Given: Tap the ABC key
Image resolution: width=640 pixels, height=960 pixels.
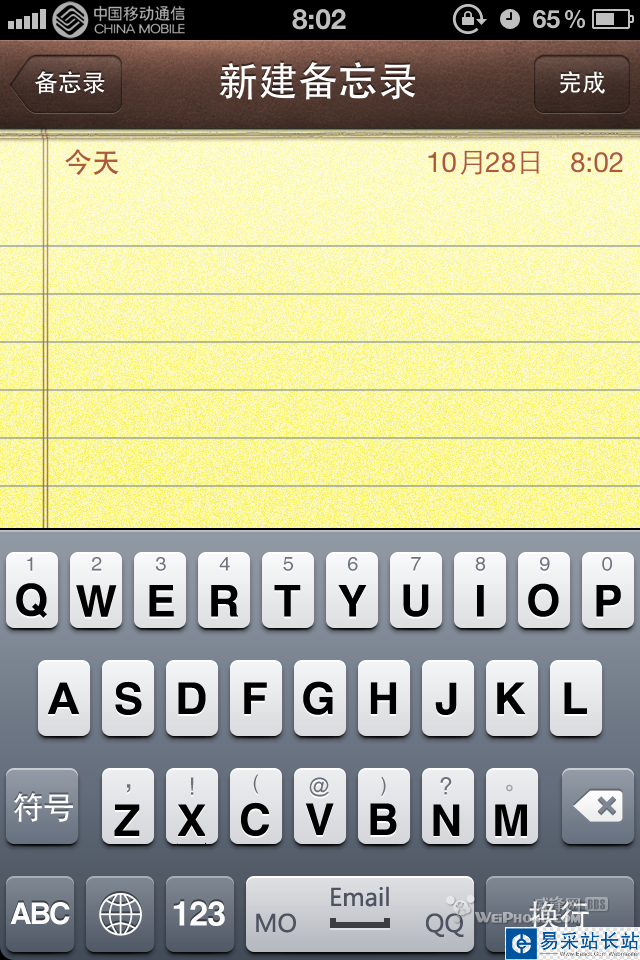Looking at the screenshot, I should 41,914.
